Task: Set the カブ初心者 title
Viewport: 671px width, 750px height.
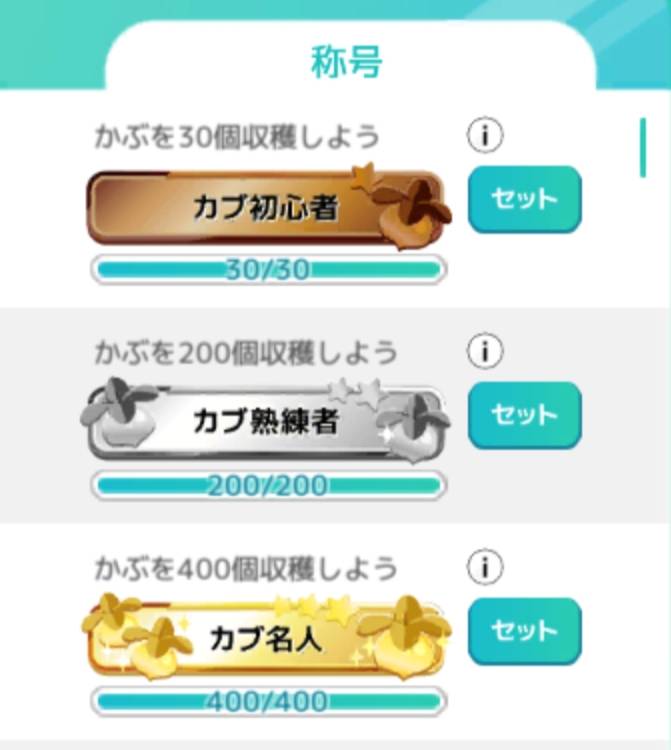Action: pos(524,199)
